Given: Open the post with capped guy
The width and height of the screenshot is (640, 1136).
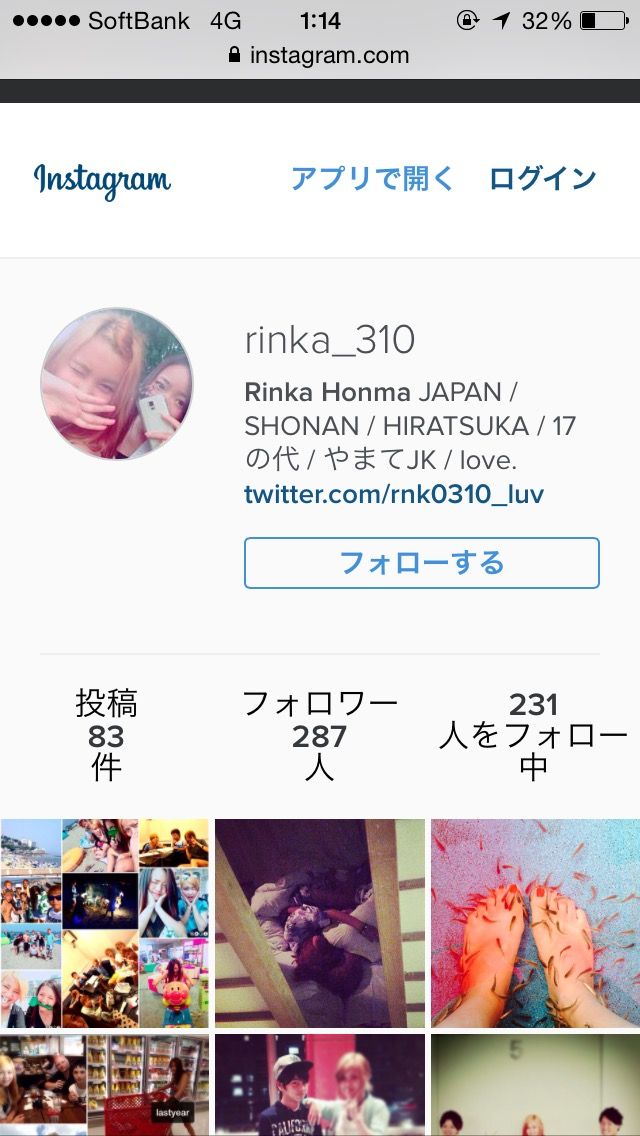Looking at the screenshot, I should [320, 1085].
